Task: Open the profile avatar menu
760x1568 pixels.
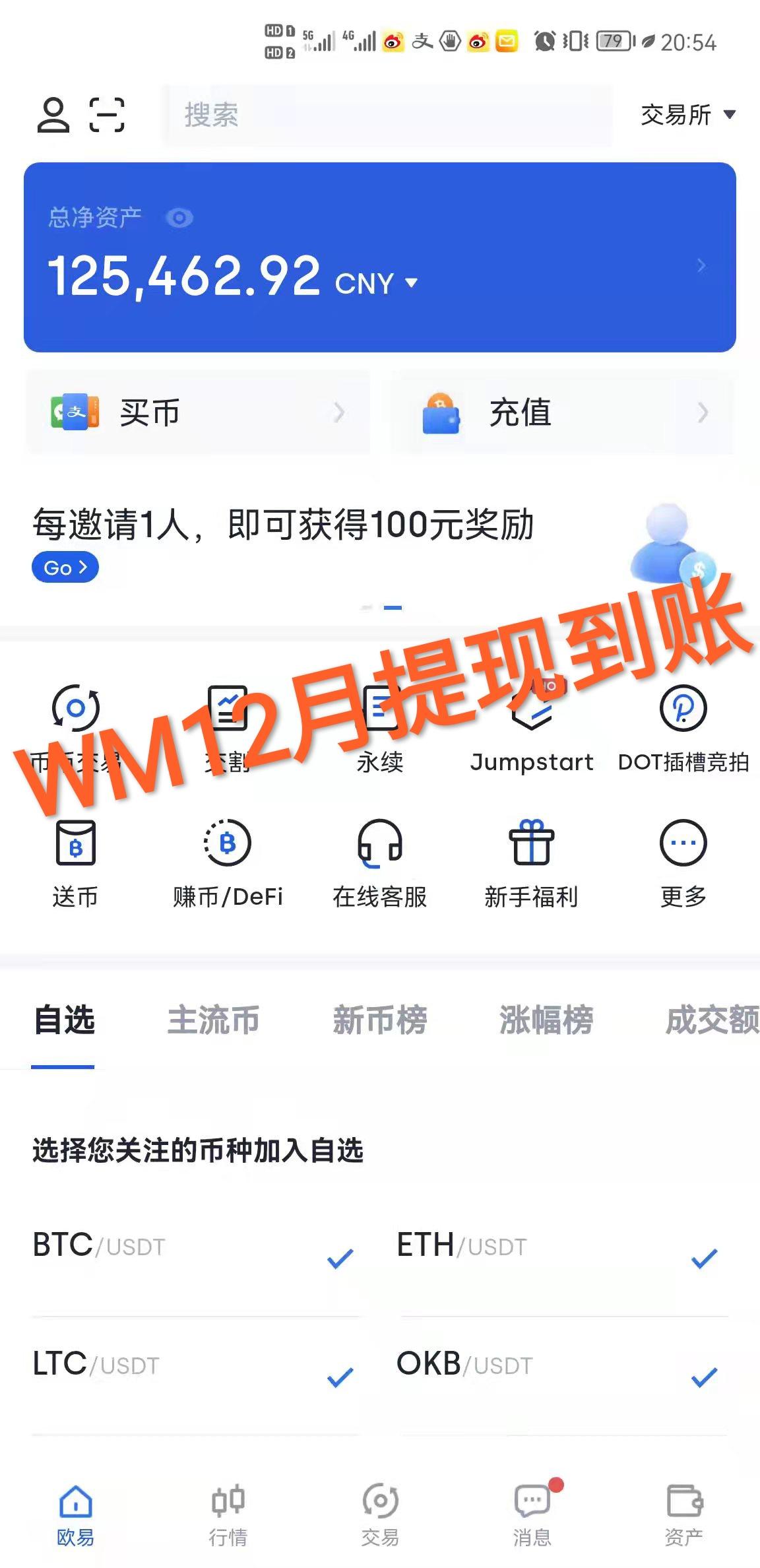Action: click(52, 116)
